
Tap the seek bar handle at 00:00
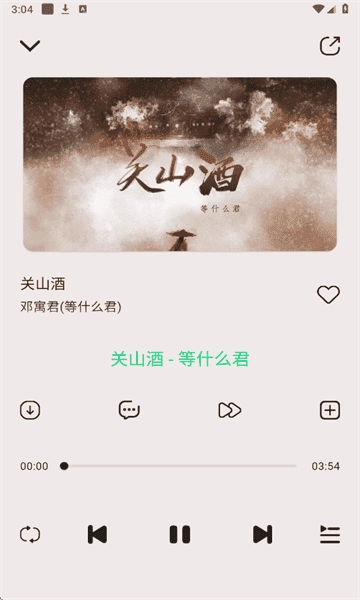pyautogui.click(x=64, y=466)
